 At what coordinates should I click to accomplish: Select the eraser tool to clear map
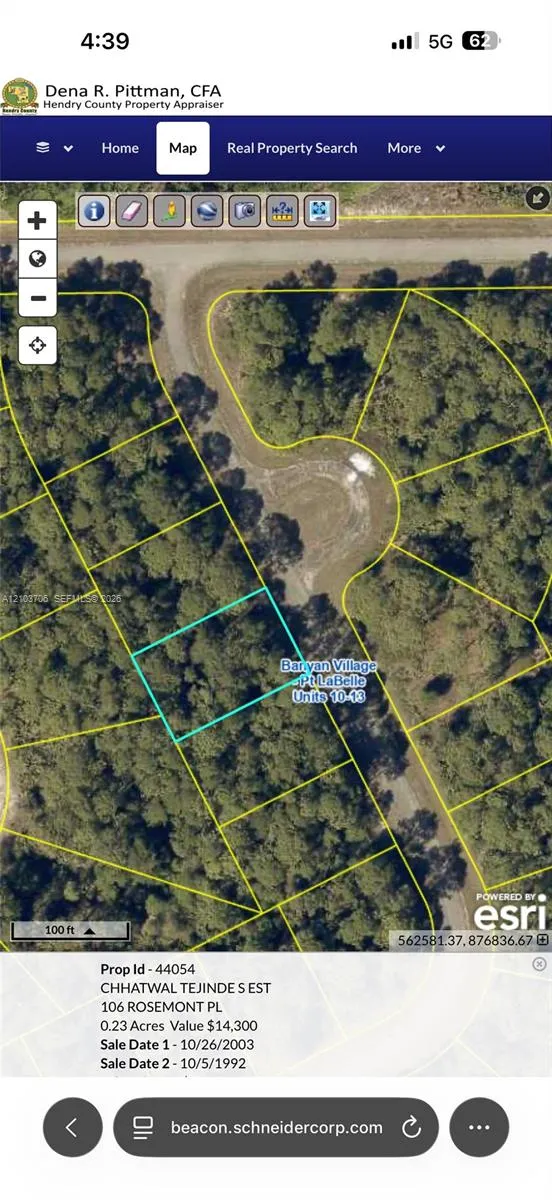(133, 210)
